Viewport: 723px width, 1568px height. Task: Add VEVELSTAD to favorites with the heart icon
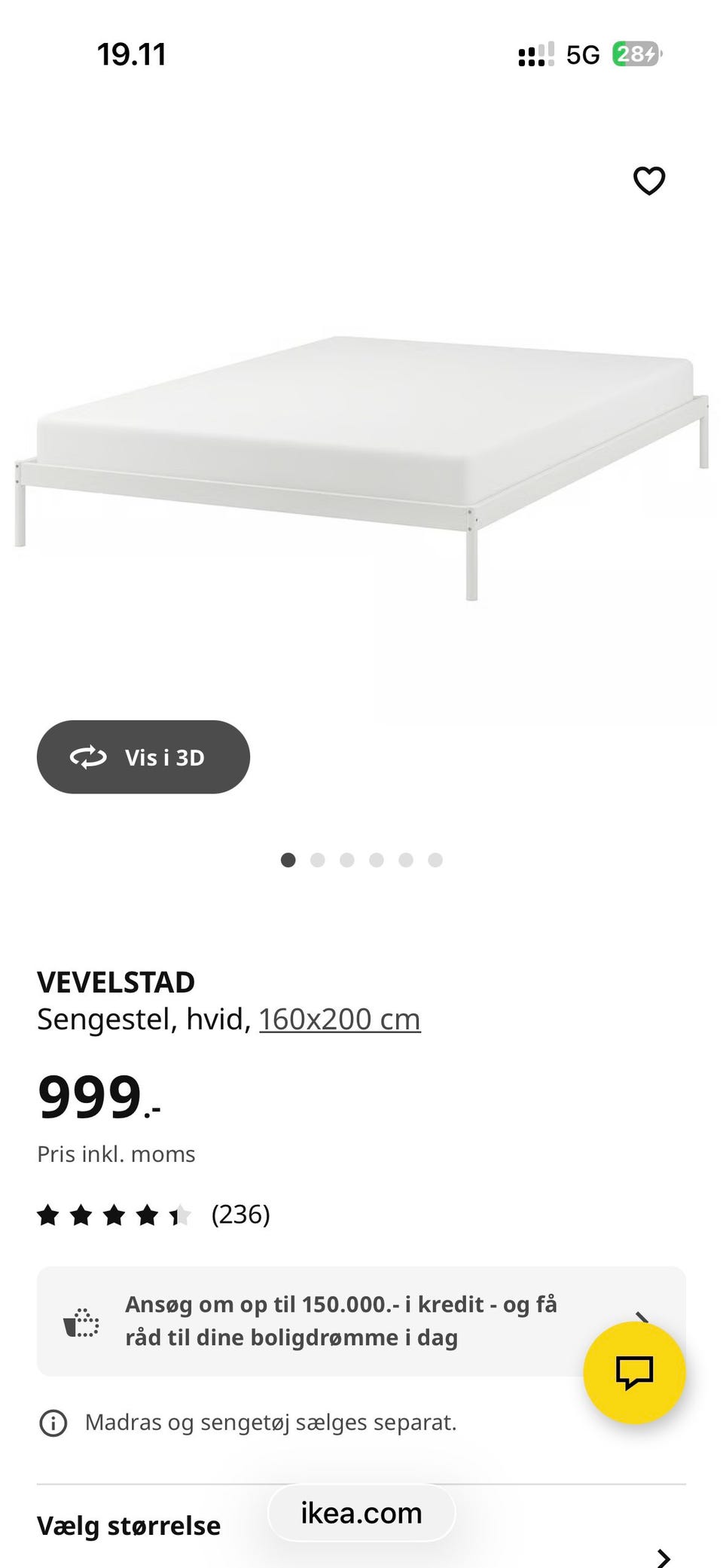(x=648, y=181)
